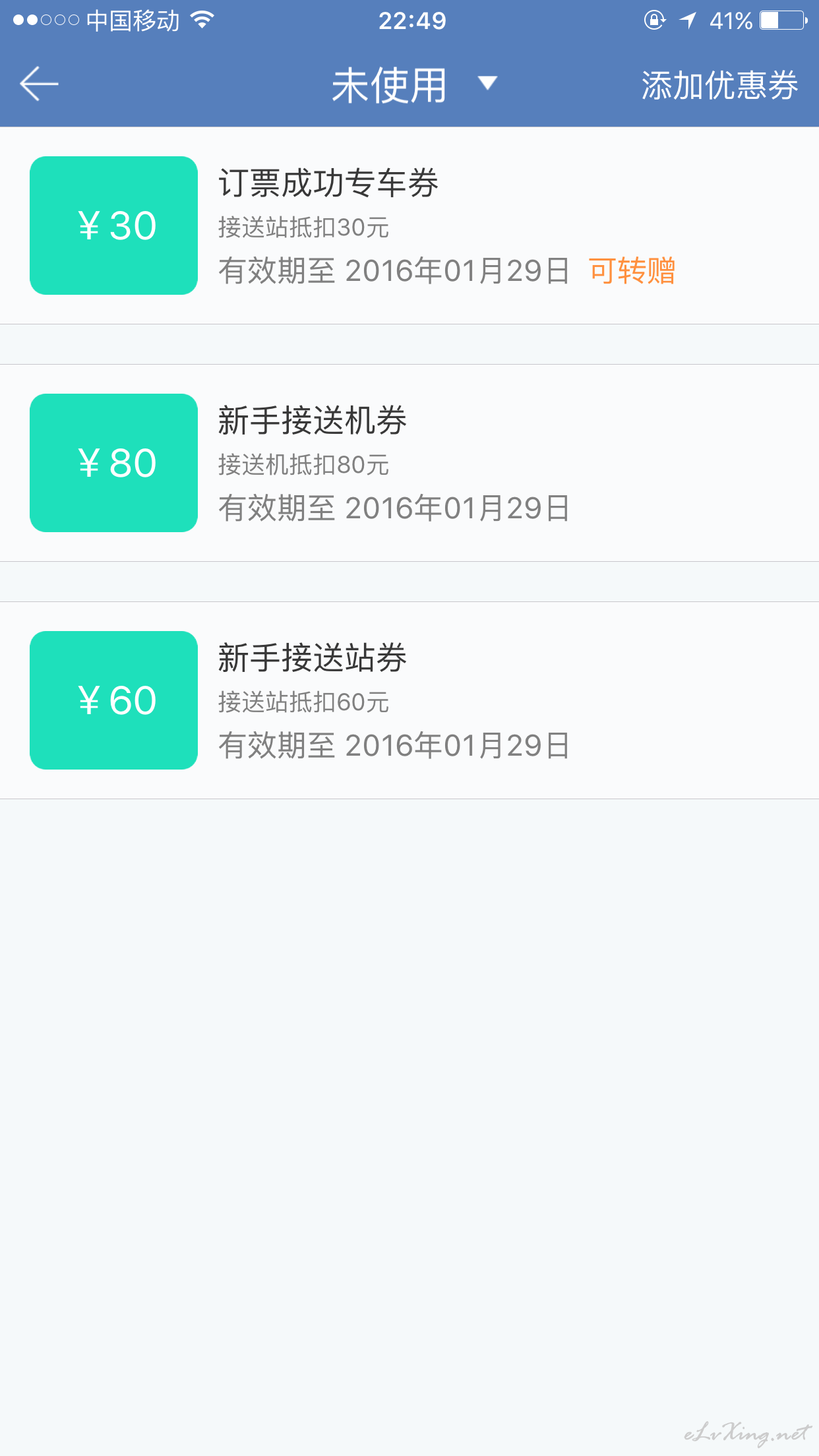Screen dimensions: 819x1456
Task: Tap 添加优惠券 to add a coupon
Action: (719, 85)
